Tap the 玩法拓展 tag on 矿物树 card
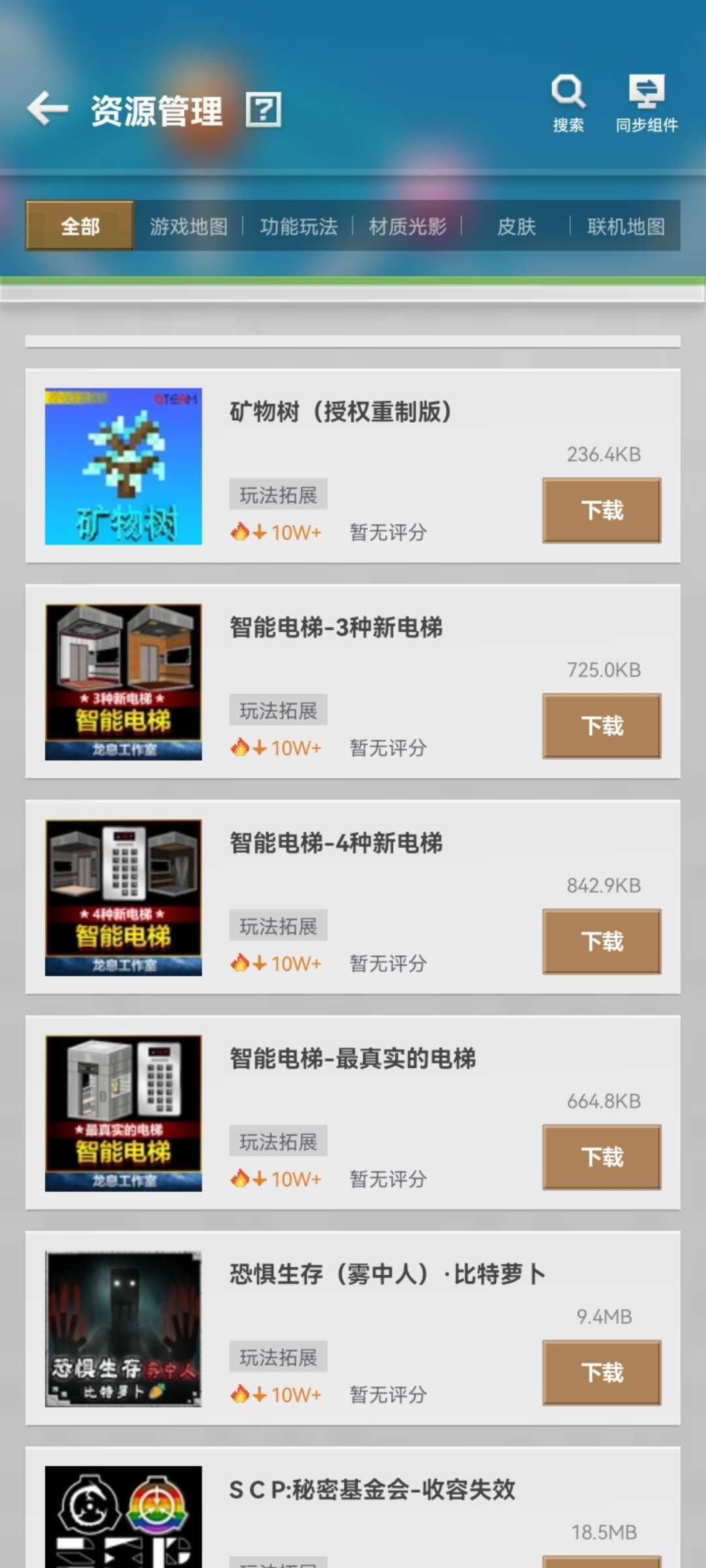 click(278, 494)
